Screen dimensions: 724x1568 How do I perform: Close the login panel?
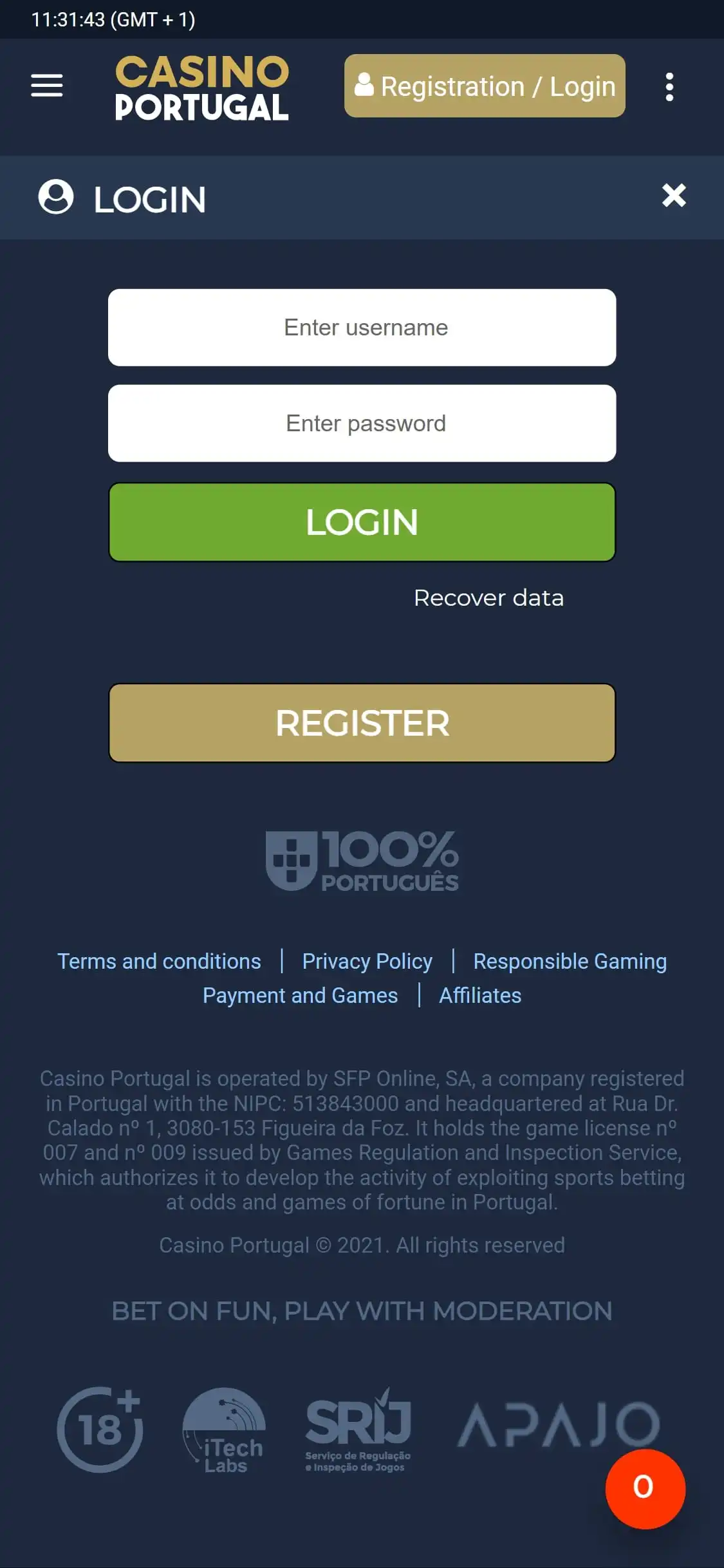point(674,195)
